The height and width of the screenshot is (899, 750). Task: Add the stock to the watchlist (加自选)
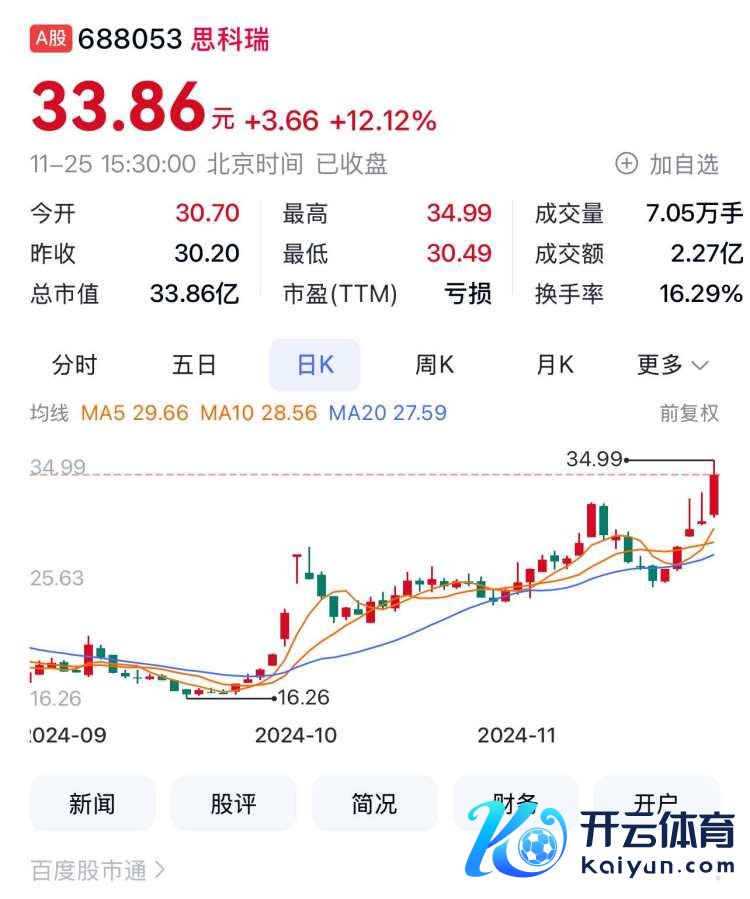[x=668, y=164]
